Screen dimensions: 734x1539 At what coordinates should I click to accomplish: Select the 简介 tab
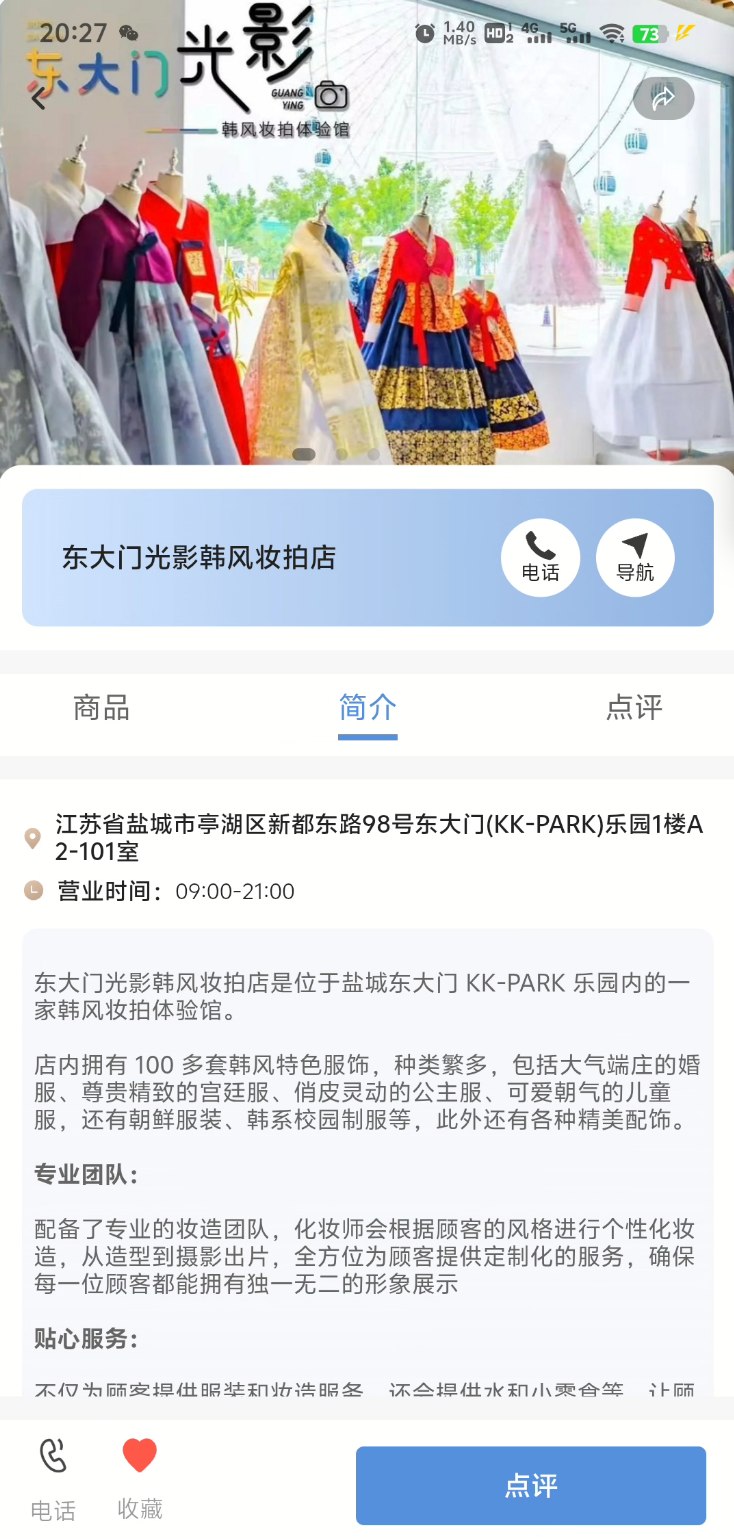[367, 708]
